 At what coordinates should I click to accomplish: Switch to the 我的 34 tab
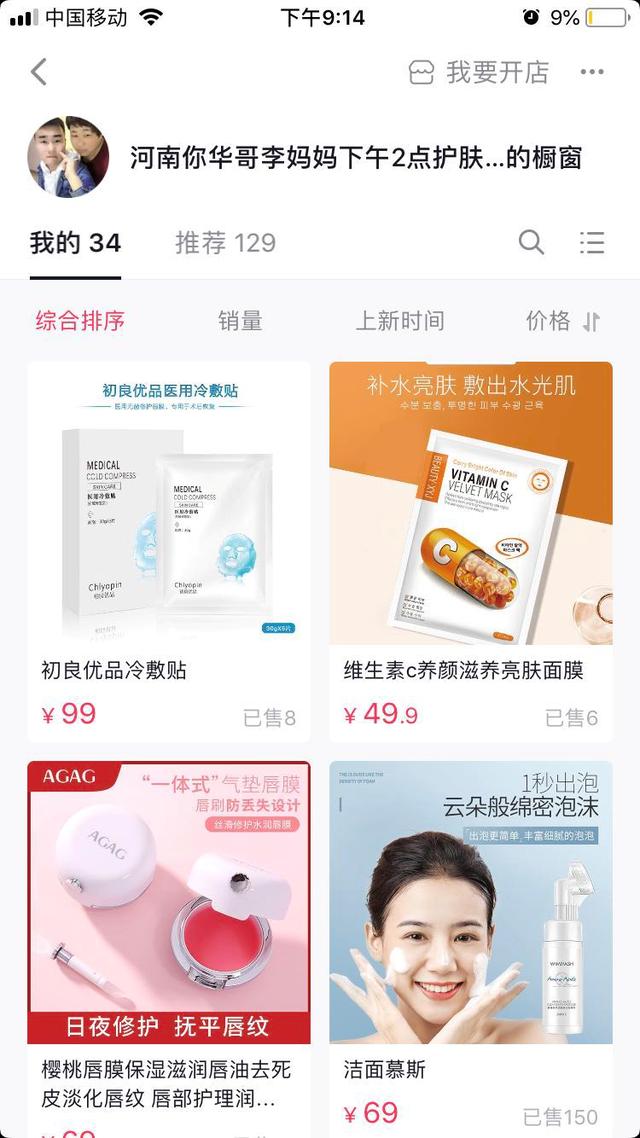pos(75,242)
